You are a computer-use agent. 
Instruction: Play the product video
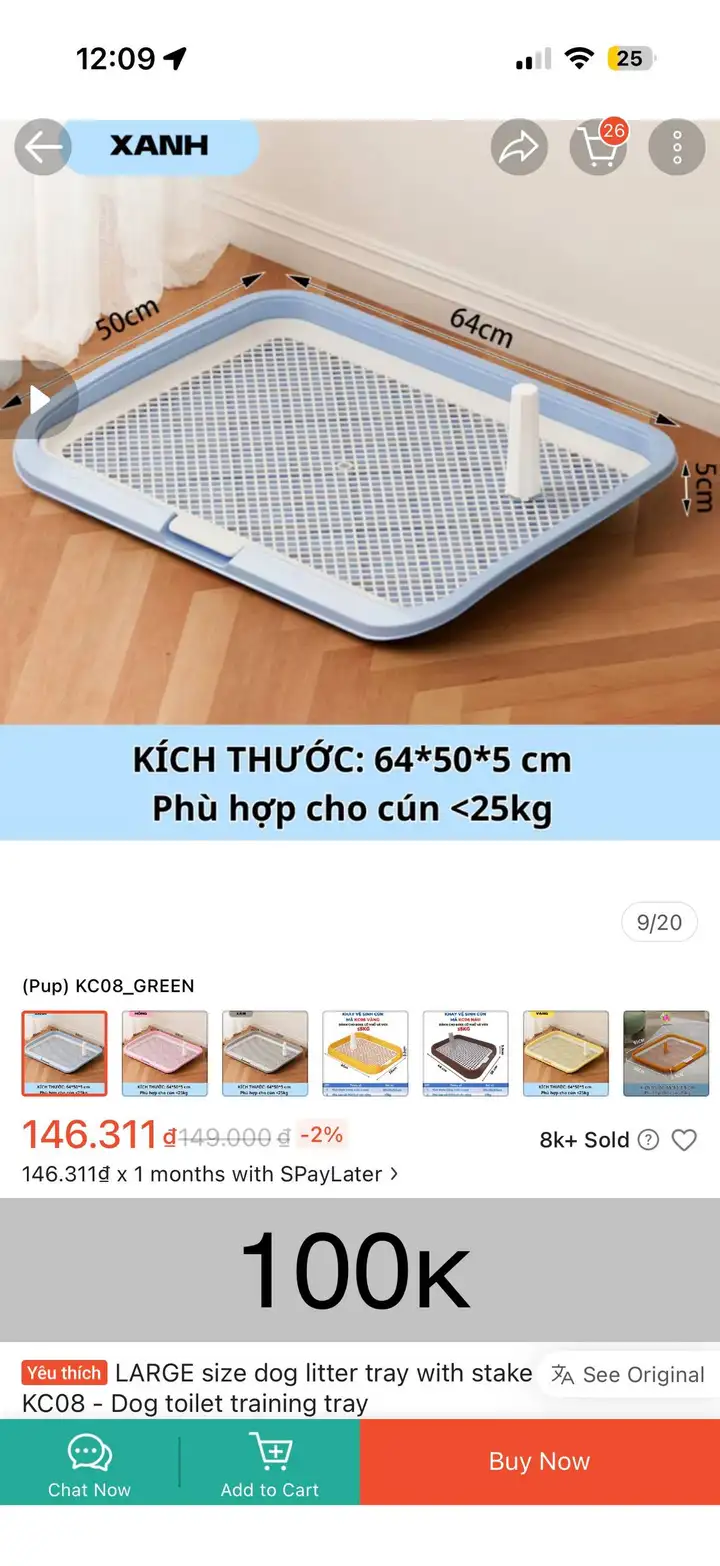(38, 400)
